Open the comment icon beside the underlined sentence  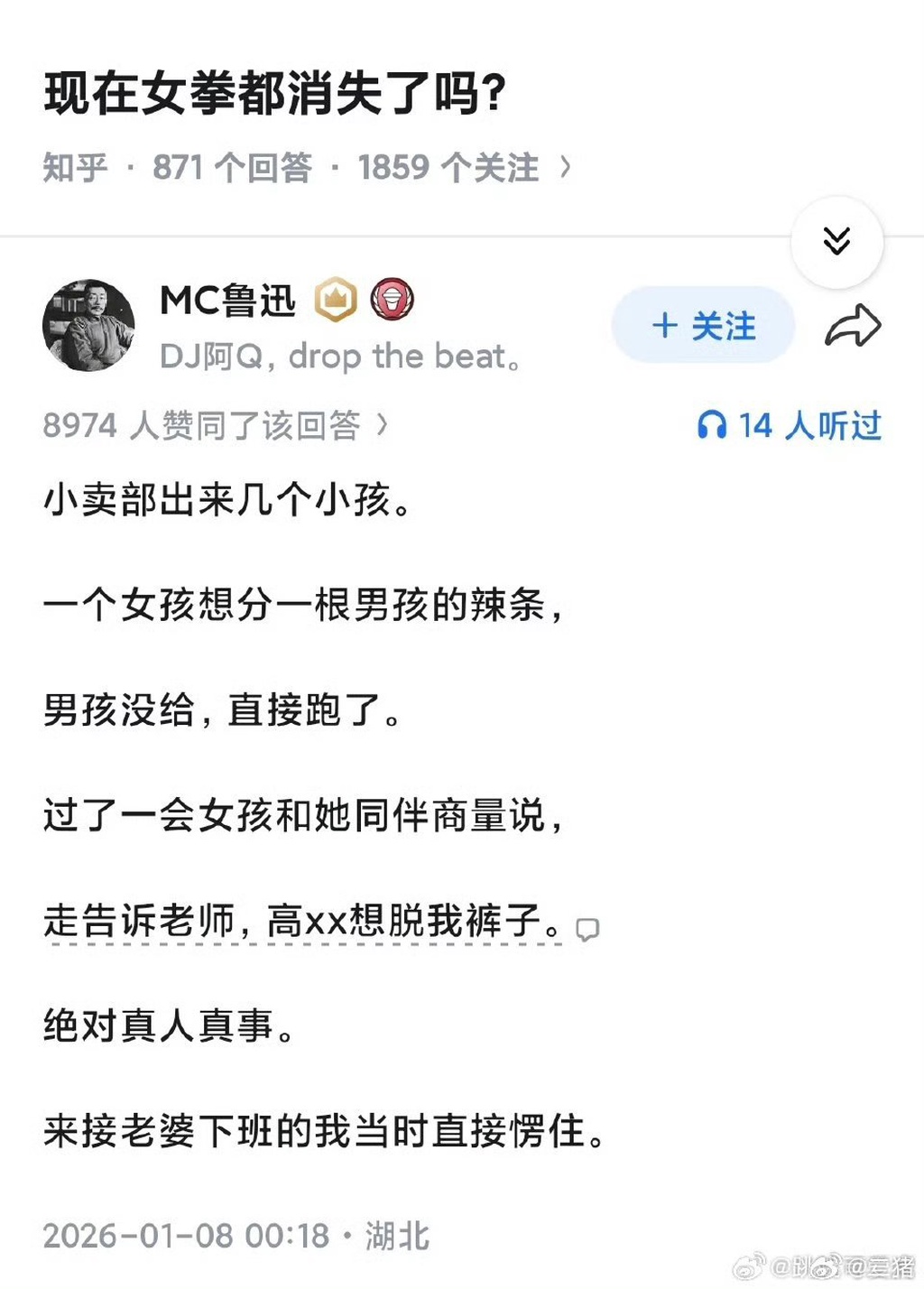pos(587,929)
